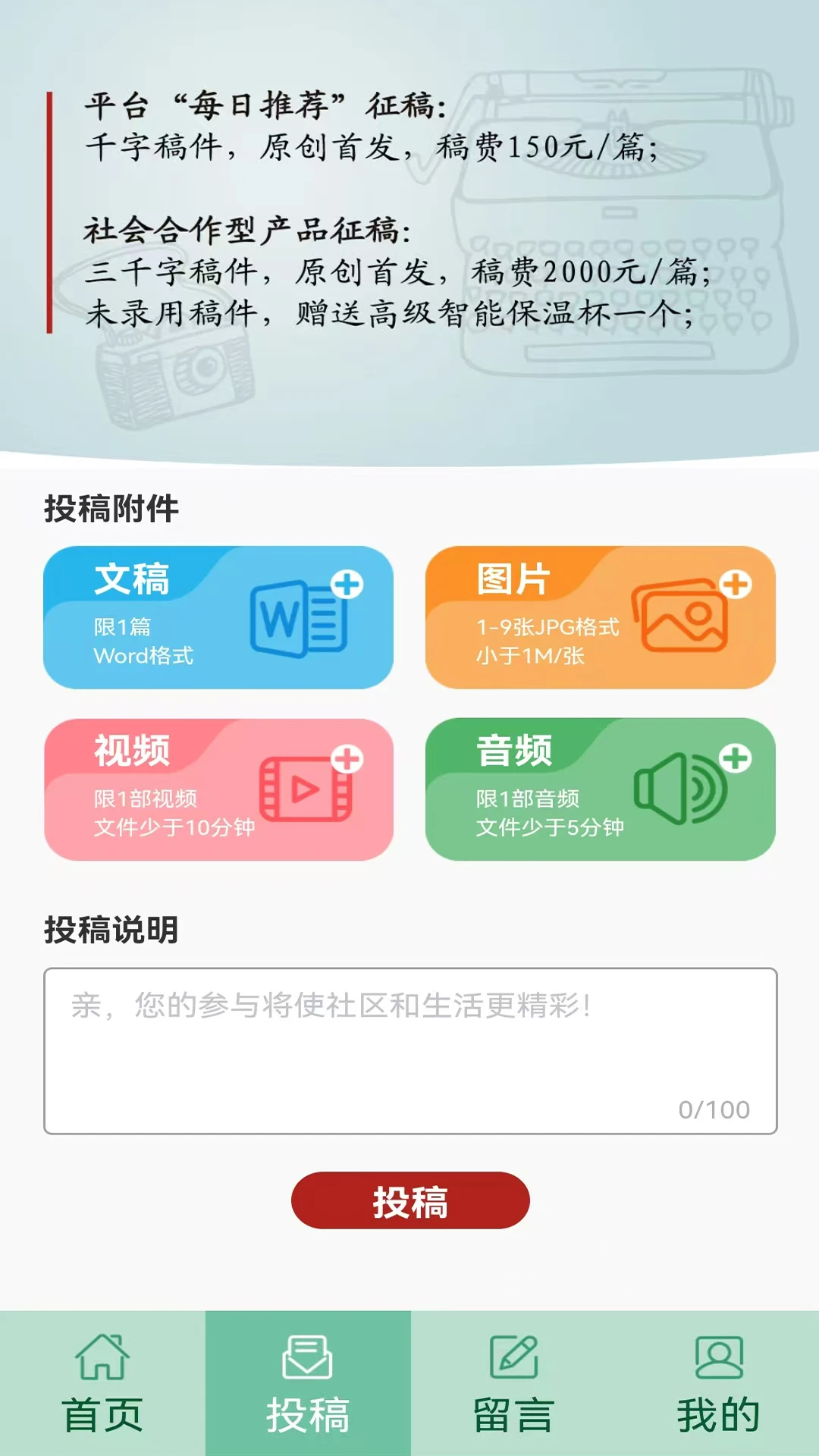Go to the 我的 tab
Screen dimensions: 819x1456
(718, 1383)
